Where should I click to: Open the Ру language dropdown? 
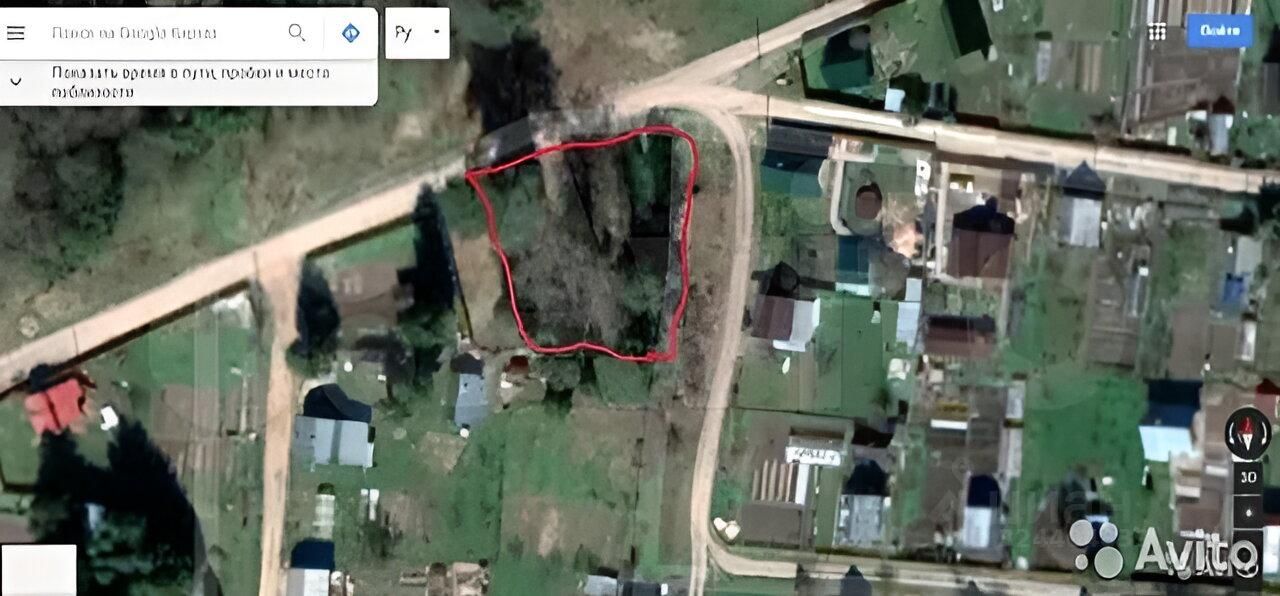pos(417,33)
